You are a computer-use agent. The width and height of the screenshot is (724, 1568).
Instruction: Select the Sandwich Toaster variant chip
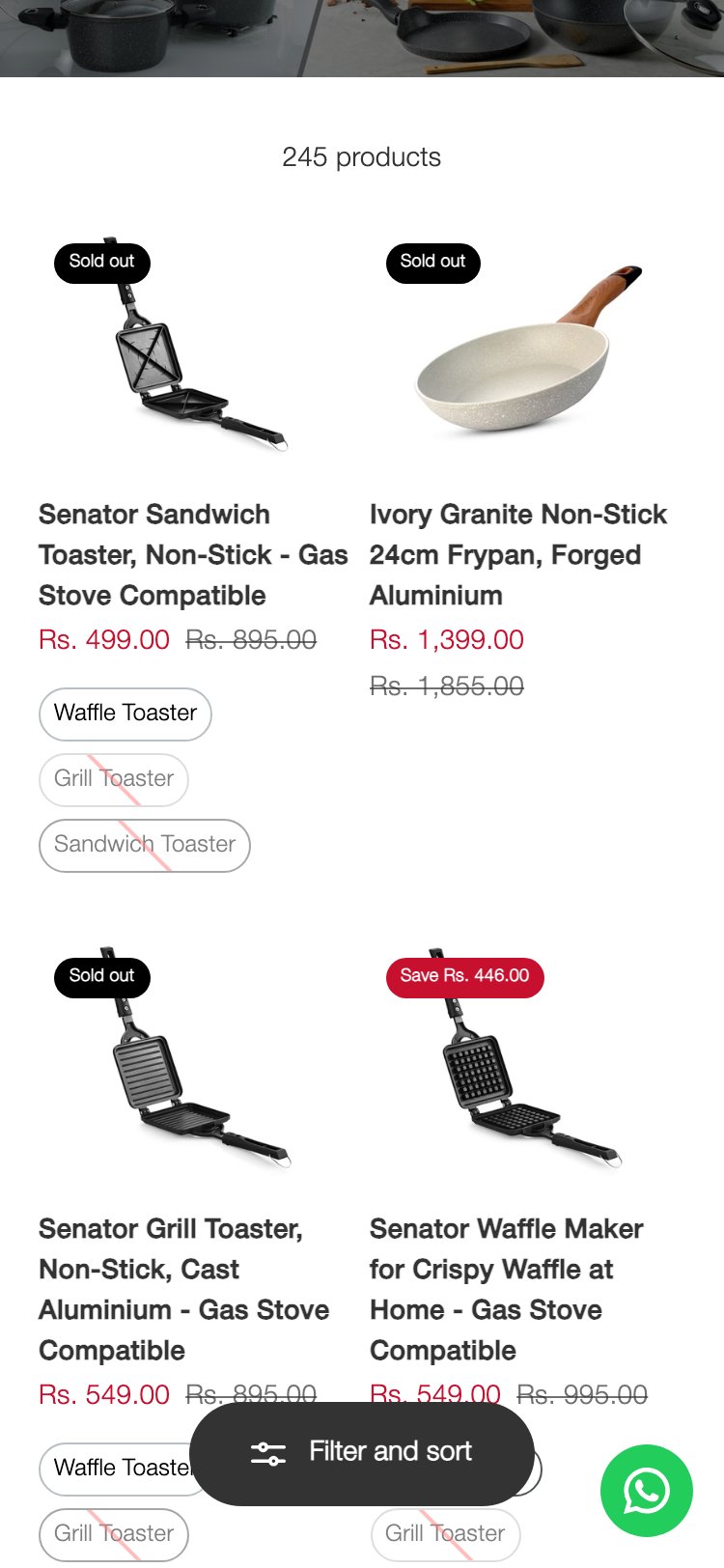tap(145, 845)
